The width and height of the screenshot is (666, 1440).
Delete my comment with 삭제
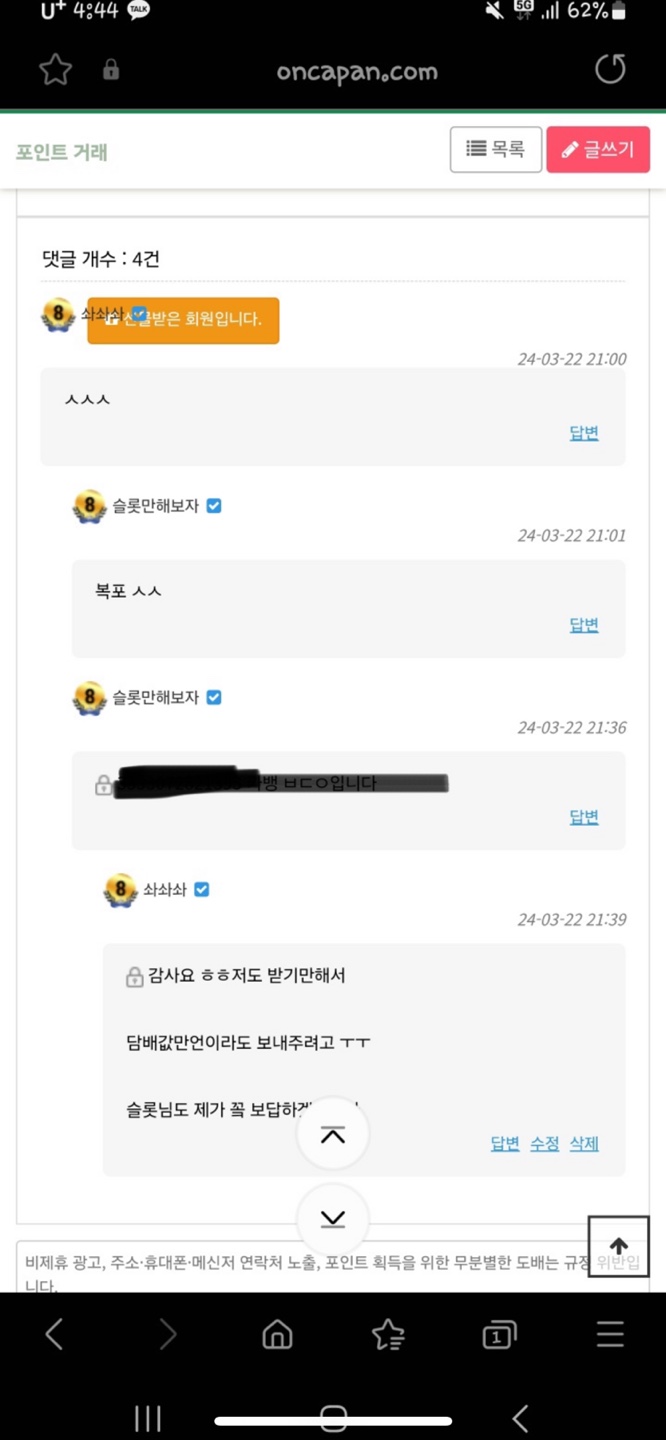pos(584,1144)
